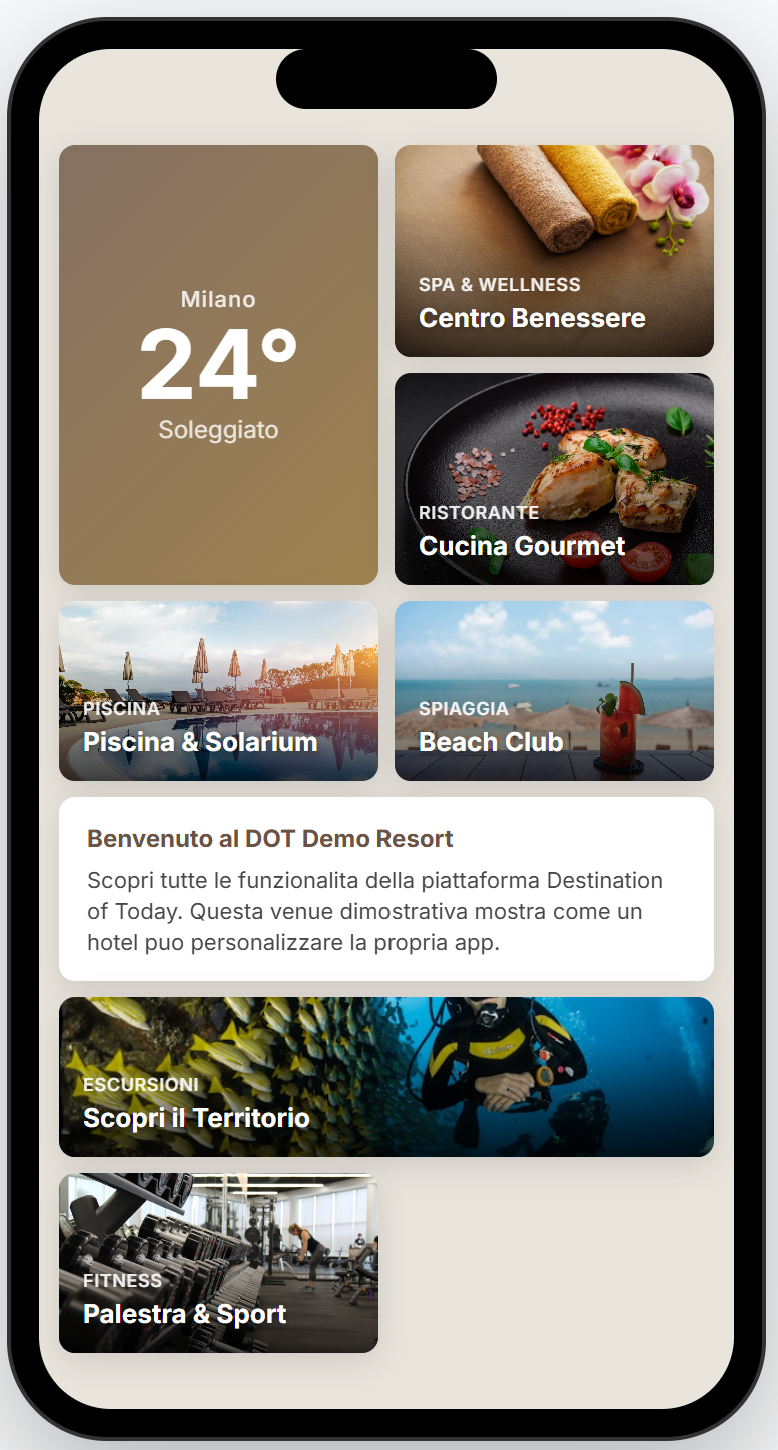778x1450 pixels.
Task: Click the SPIAGGIA category tag
Action: pos(462,707)
